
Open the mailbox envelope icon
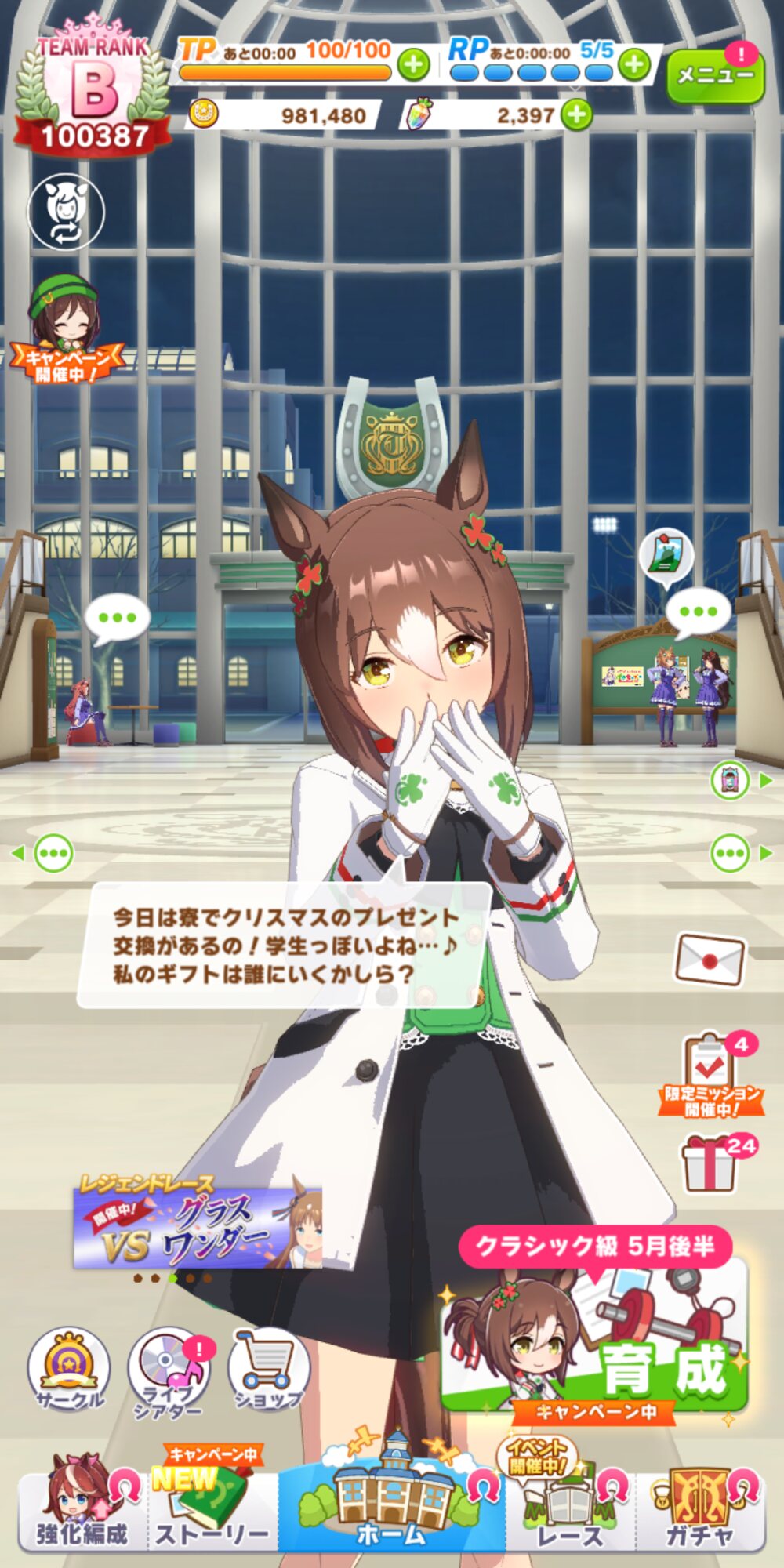pos(710,960)
